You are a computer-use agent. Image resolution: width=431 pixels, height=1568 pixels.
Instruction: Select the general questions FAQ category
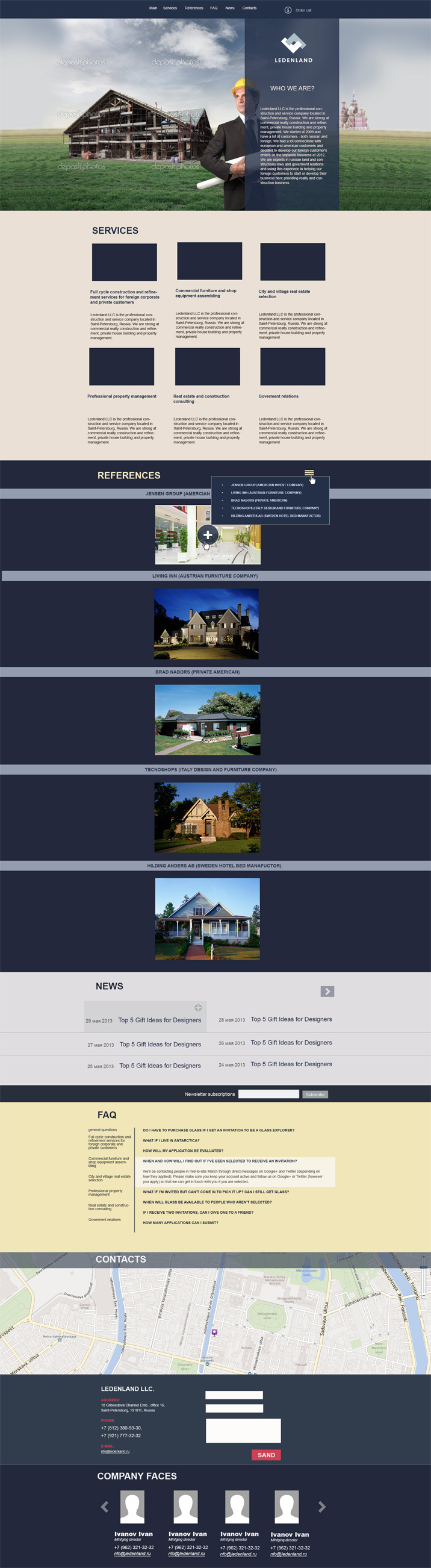click(x=103, y=1129)
